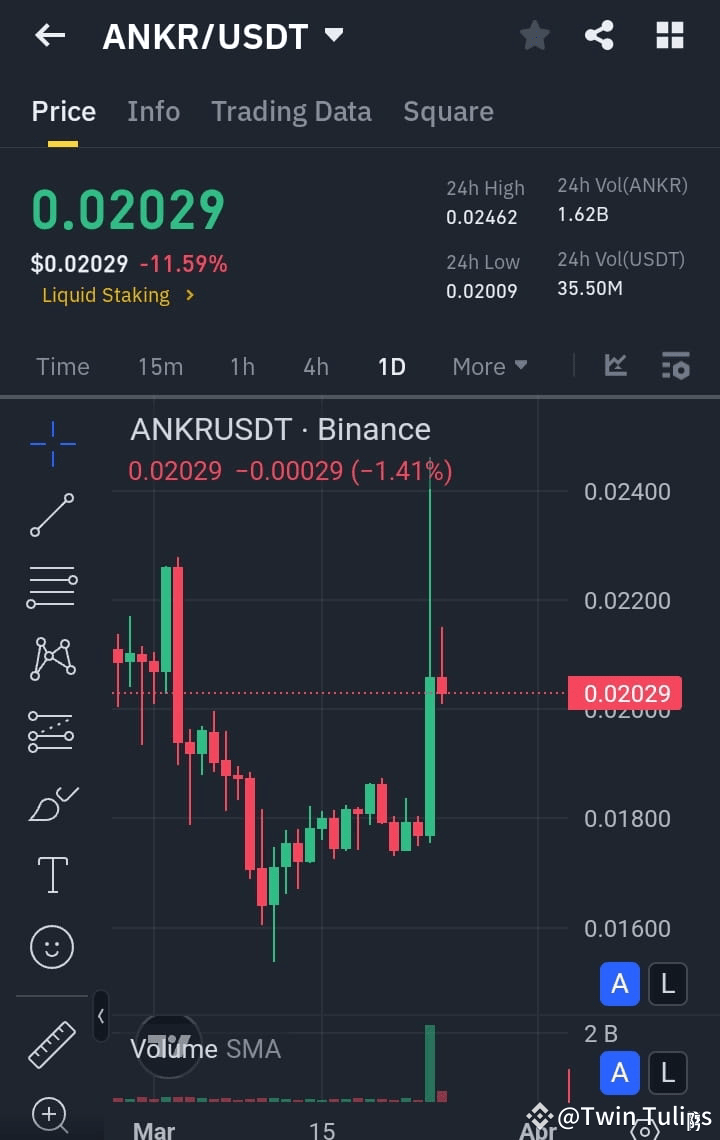Viewport: 720px width, 1140px height.
Task: Open the horizontal lines drawing tool
Action: click(x=52, y=586)
